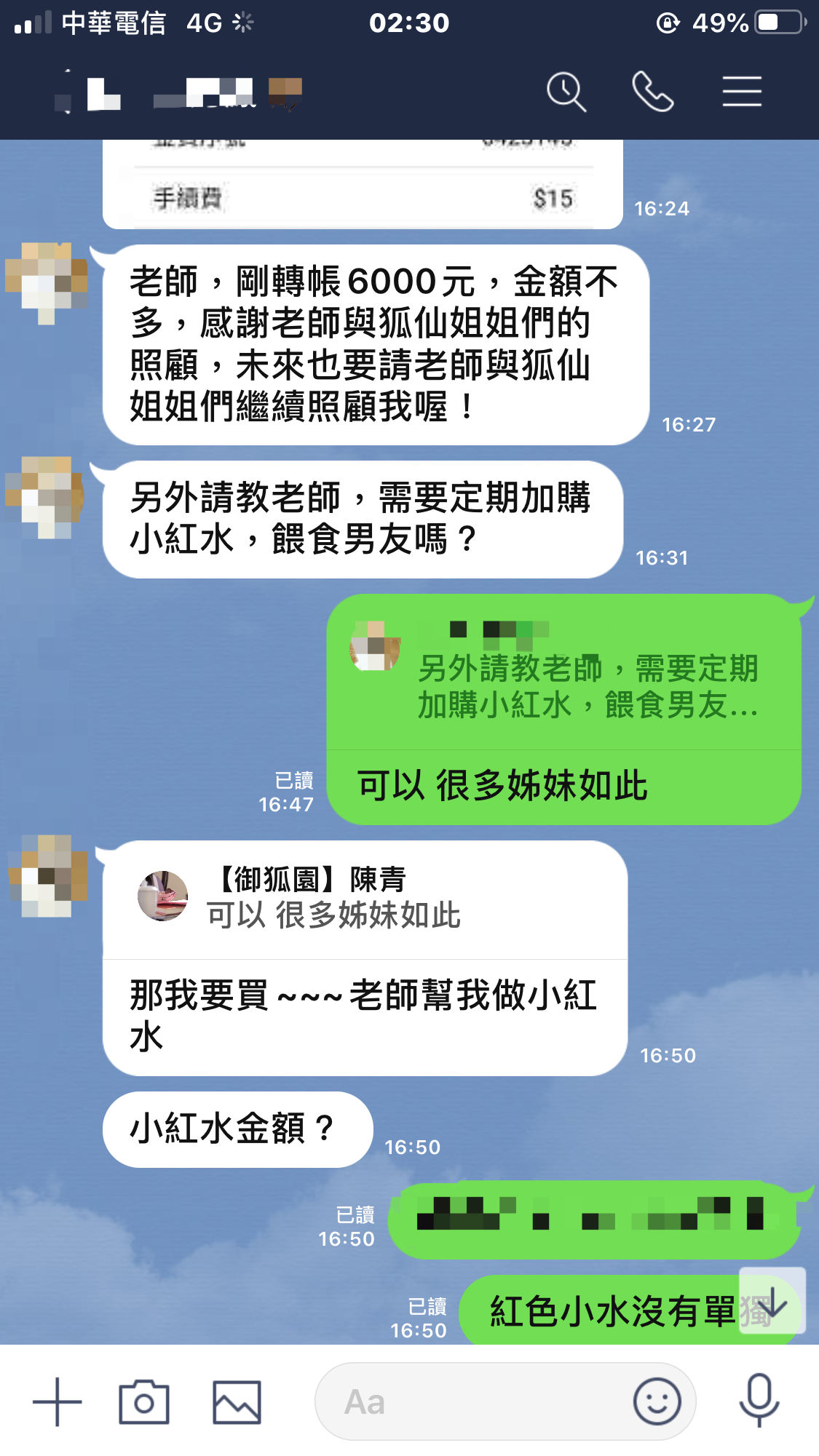Image resolution: width=819 pixels, height=1456 pixels.
Task: Open the chat menu
Action: [742, 92]
